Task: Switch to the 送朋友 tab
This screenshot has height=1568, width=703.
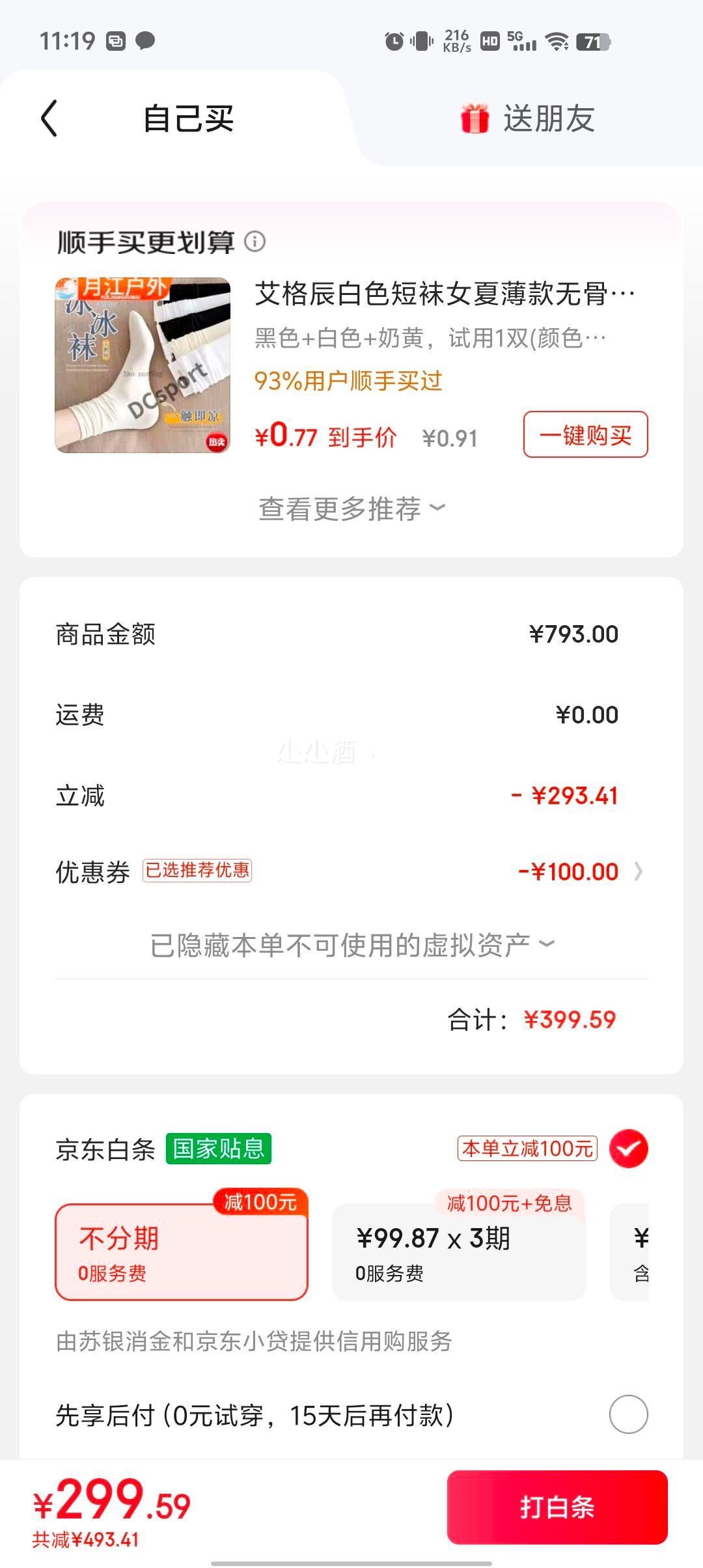Action: [527, 119]
